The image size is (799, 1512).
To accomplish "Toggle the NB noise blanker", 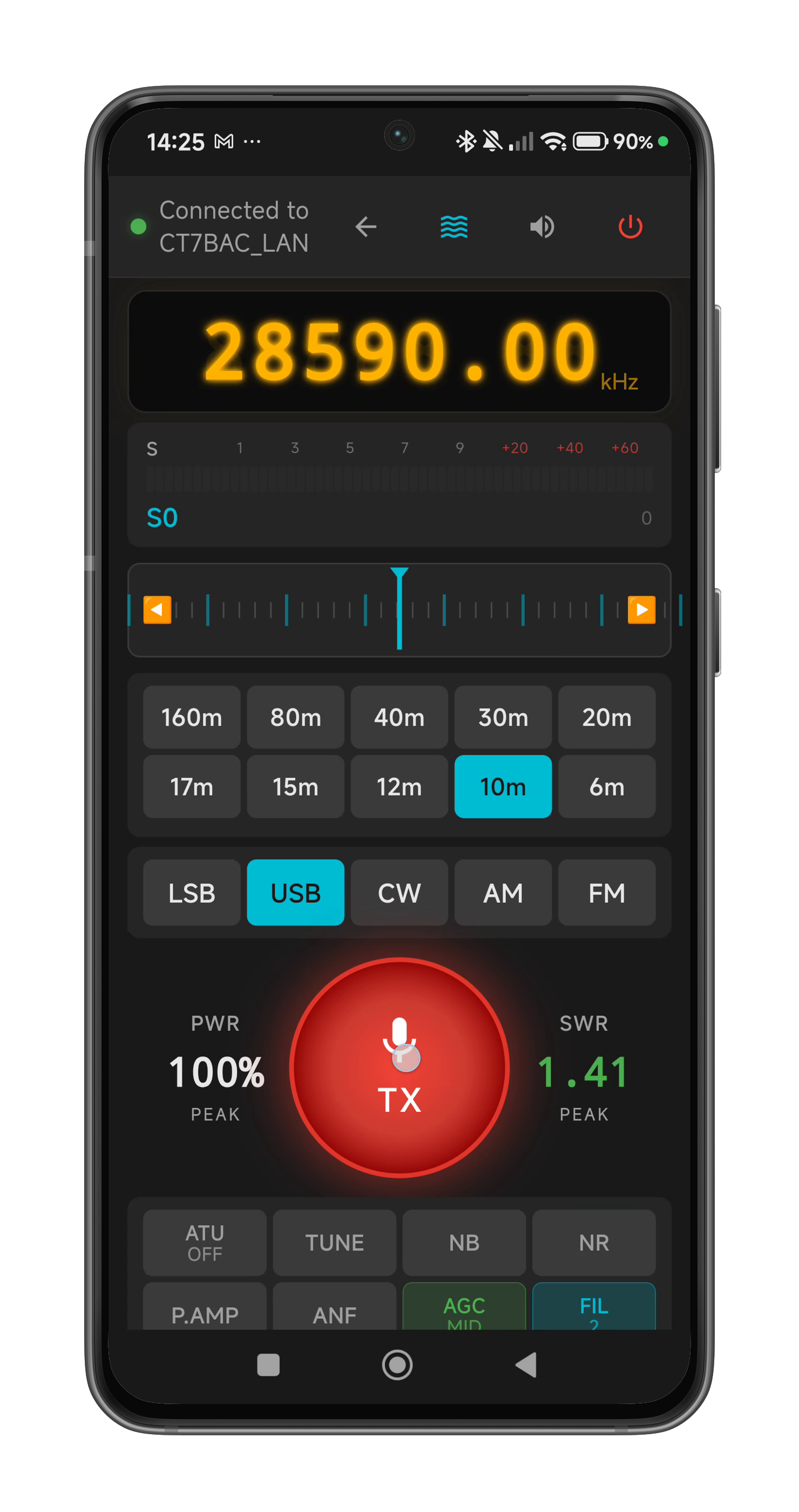I will [x=464, y=1242].
